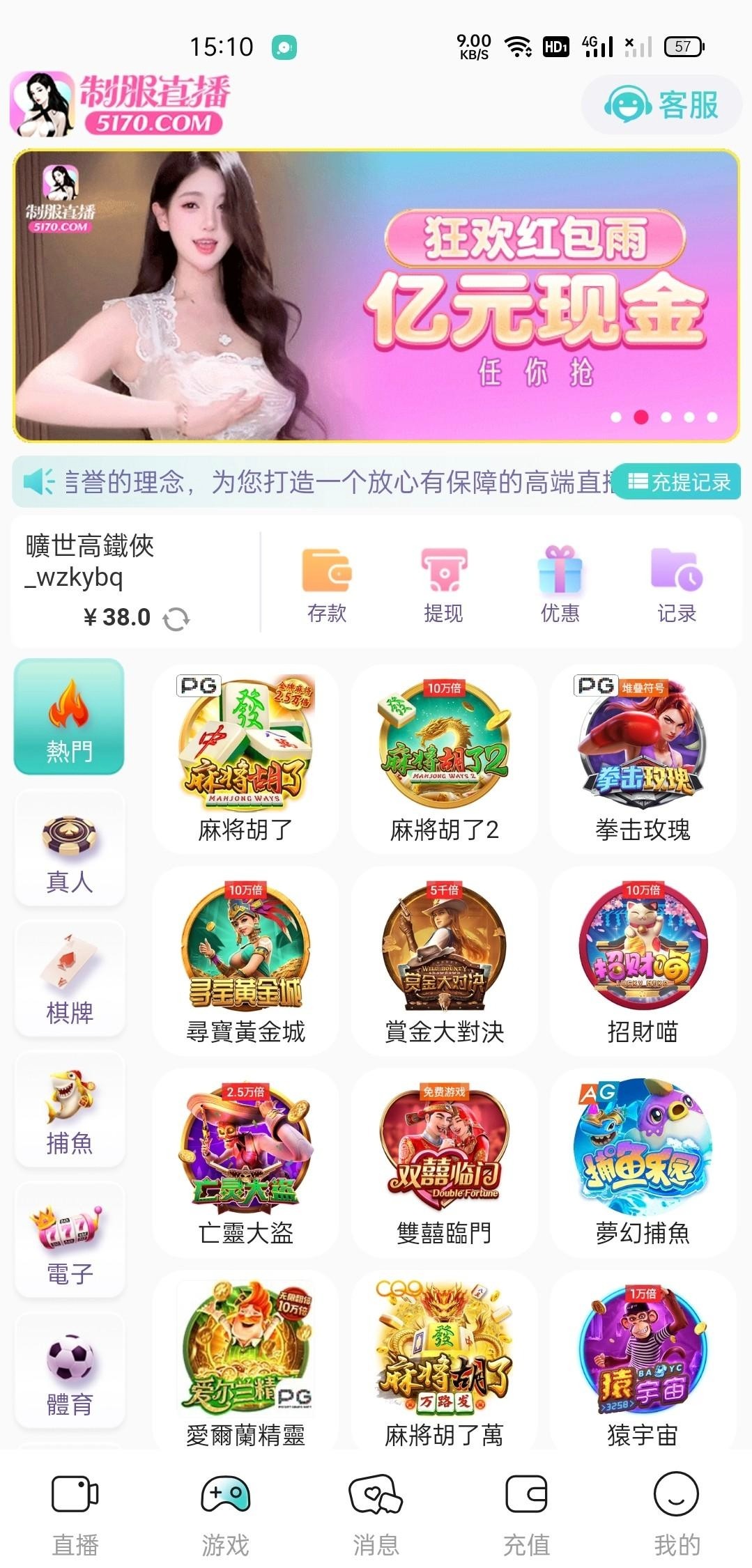This screenshot has height=1568, width=752.
Task: Open the 充提记录 transaction records
Action: tap(677, 481)
